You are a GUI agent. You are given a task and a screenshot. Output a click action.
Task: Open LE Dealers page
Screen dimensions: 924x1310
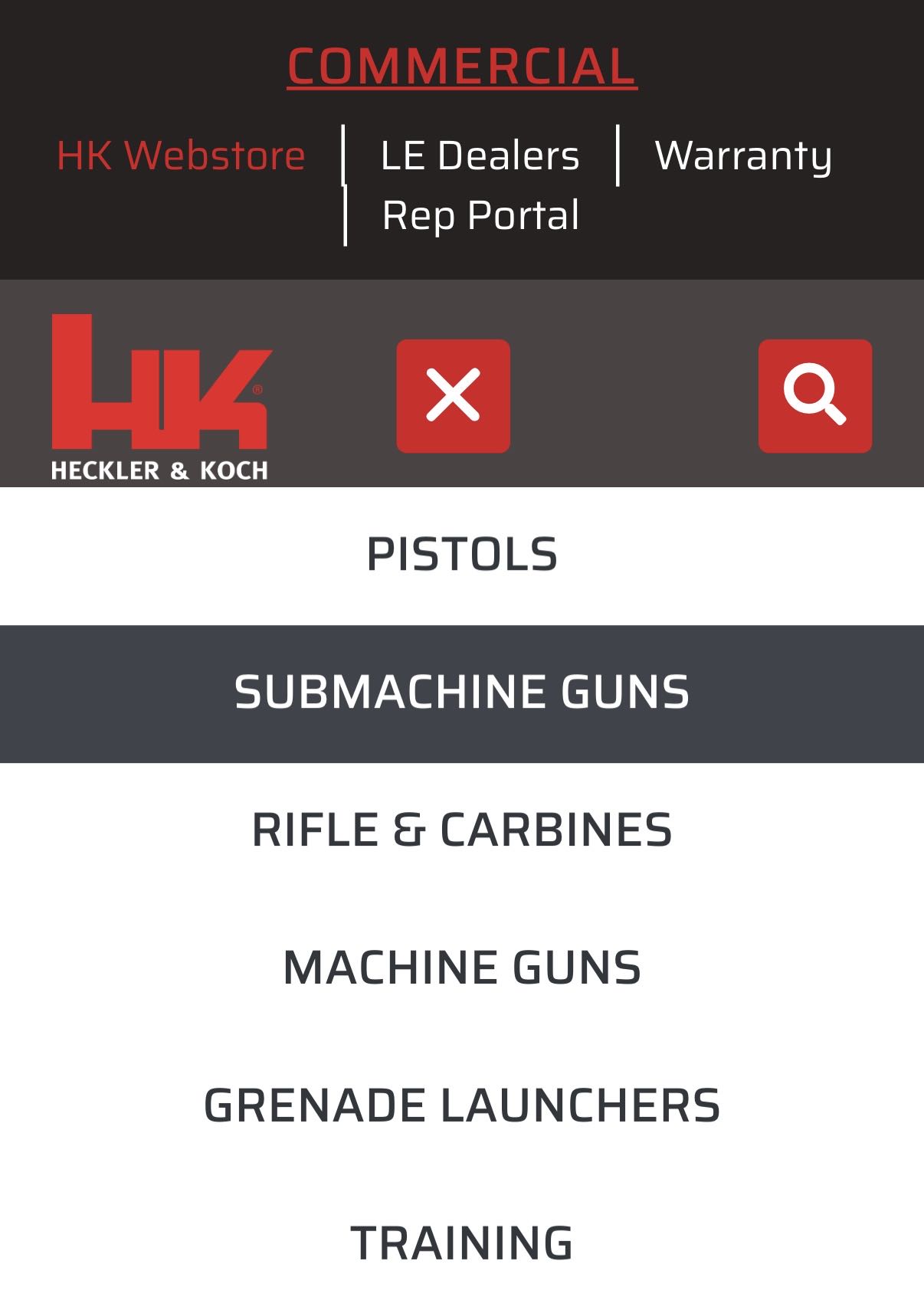[480, 156]
